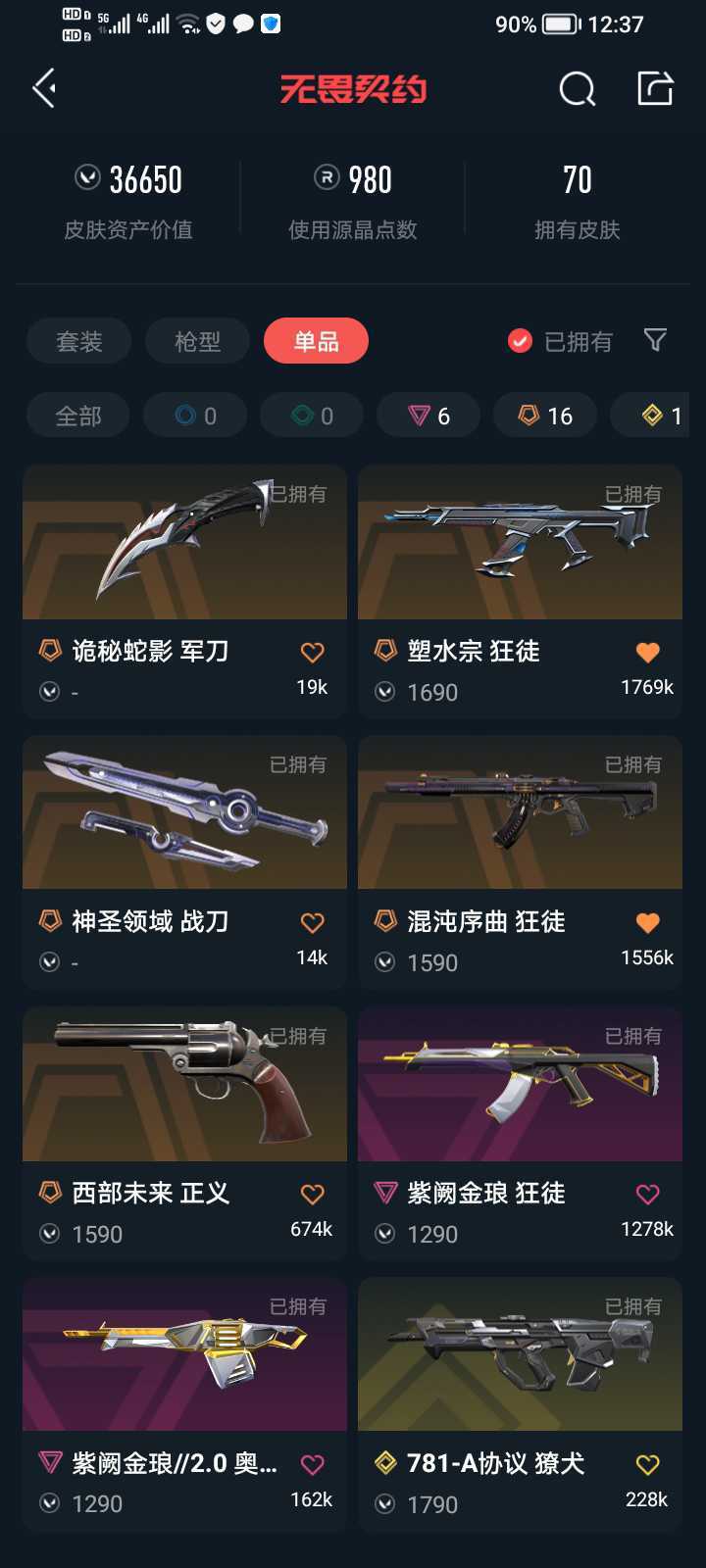Unlike the 混沌序曲 狂徒 skin
706x1568 pixels.
(x=647, y=922)
